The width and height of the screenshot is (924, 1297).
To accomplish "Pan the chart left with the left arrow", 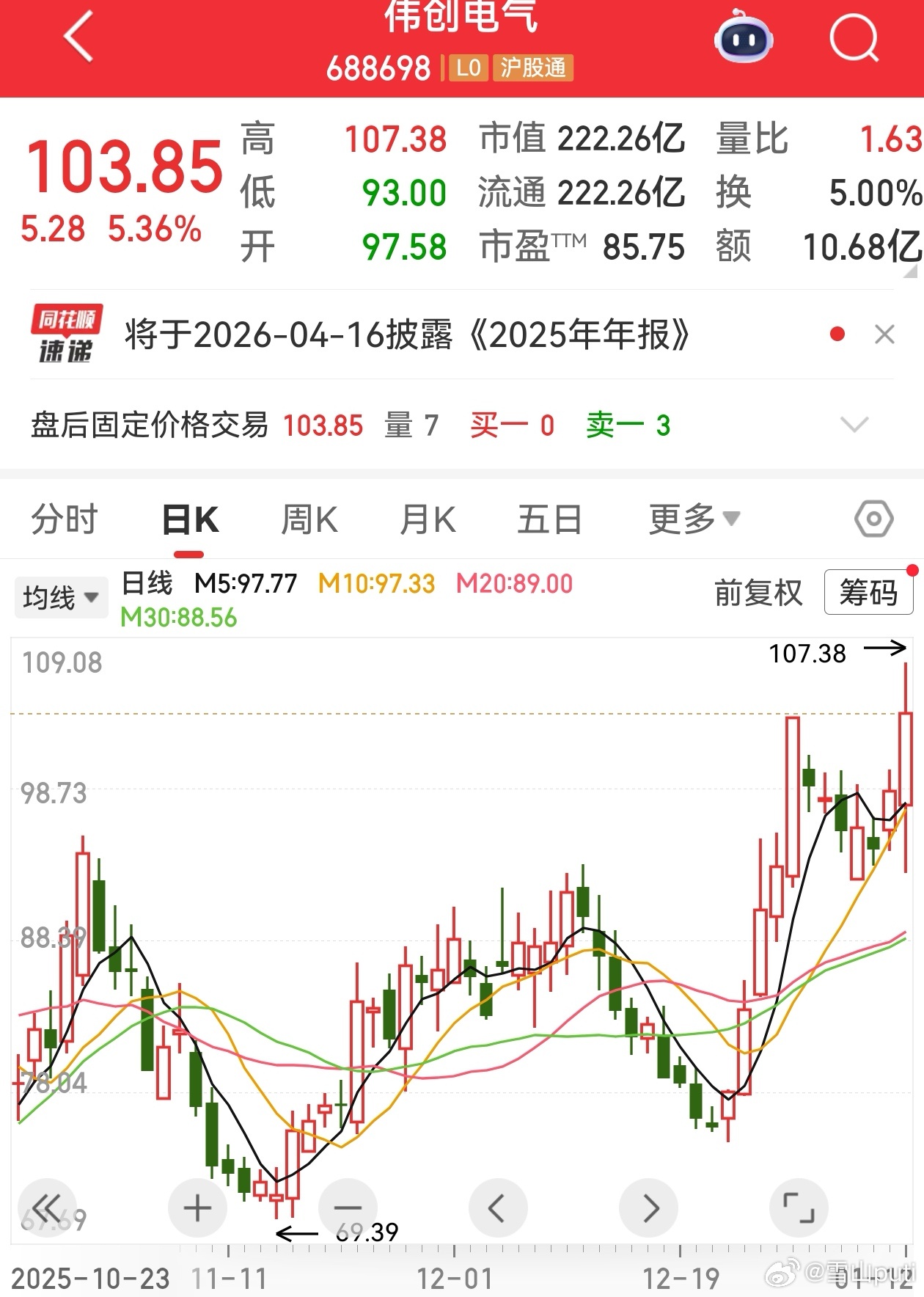I will coord(497,1208).
